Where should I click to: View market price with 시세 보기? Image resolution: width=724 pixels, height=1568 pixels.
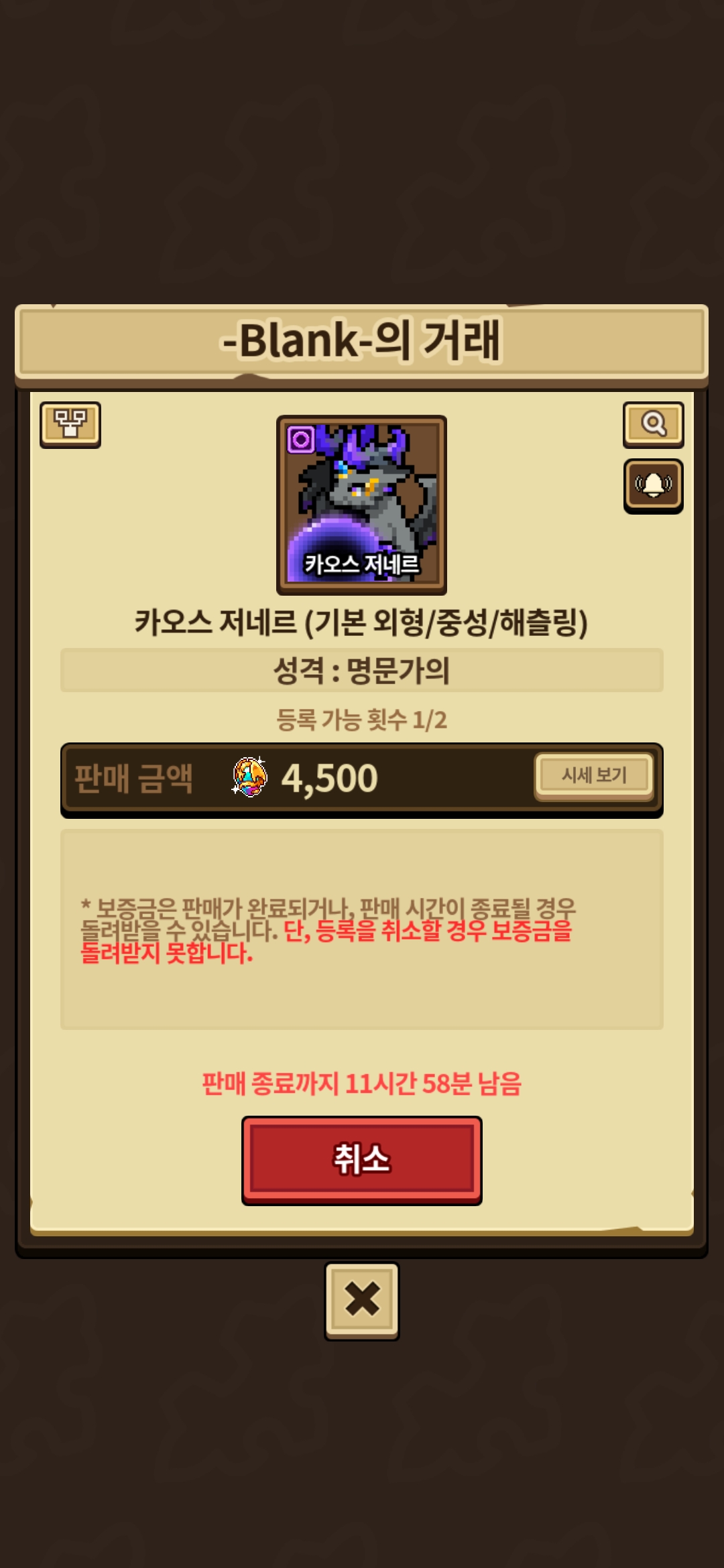tap(593, 776)
